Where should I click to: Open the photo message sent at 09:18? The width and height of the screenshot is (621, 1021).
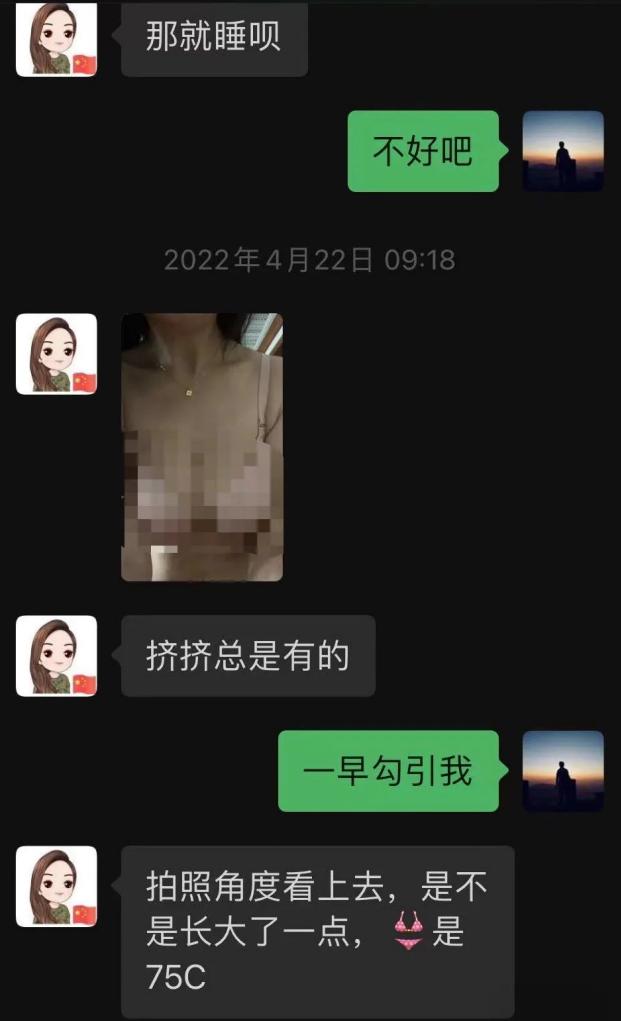click(202, 447)
